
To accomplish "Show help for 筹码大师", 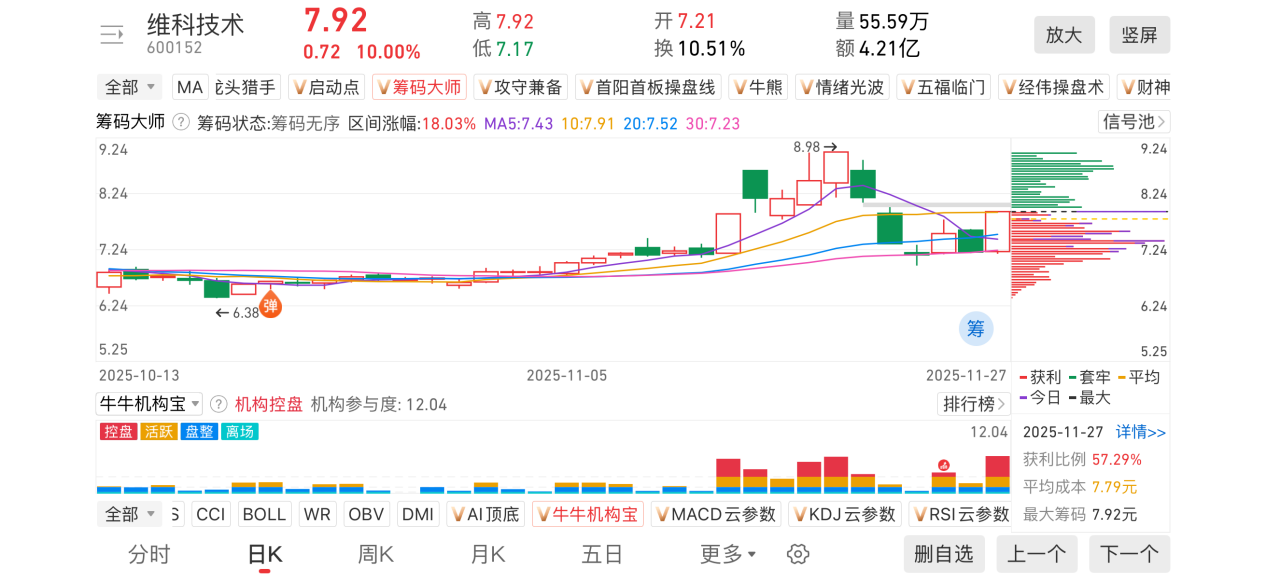I will point(181,122).
